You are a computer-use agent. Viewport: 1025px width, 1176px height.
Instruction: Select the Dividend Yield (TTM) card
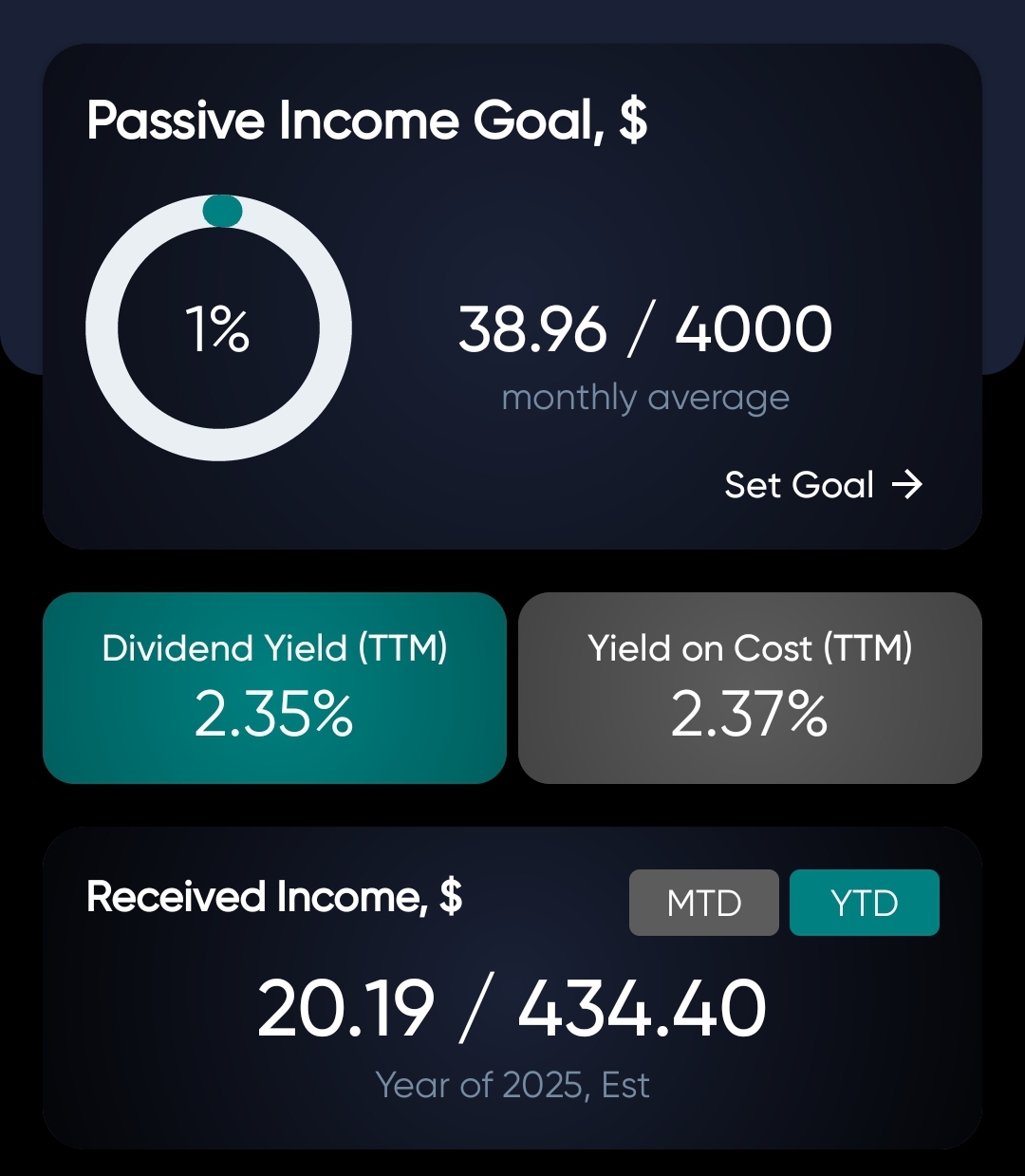(274, 688)
